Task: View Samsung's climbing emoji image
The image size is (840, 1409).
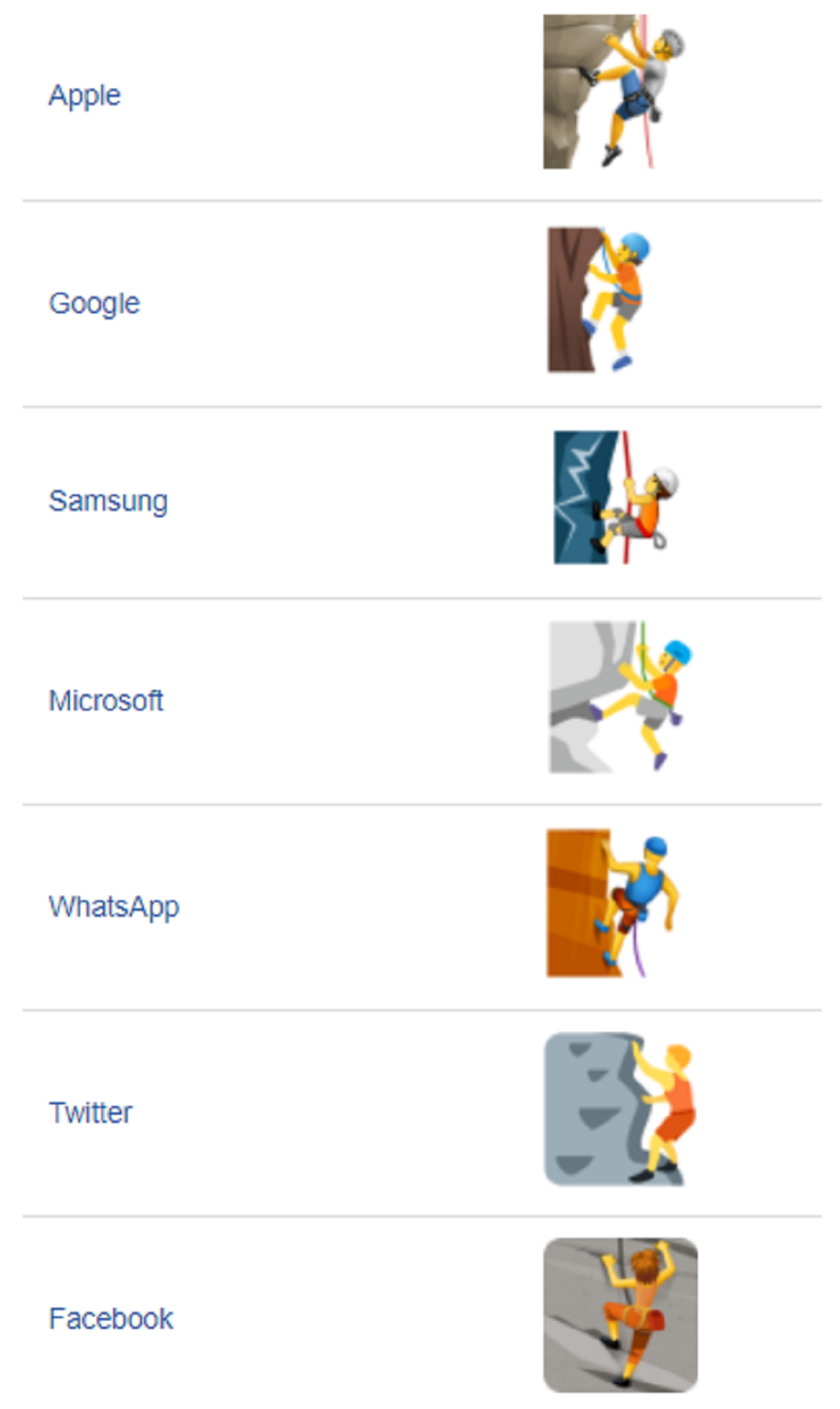Action: [x=617, y=498]
